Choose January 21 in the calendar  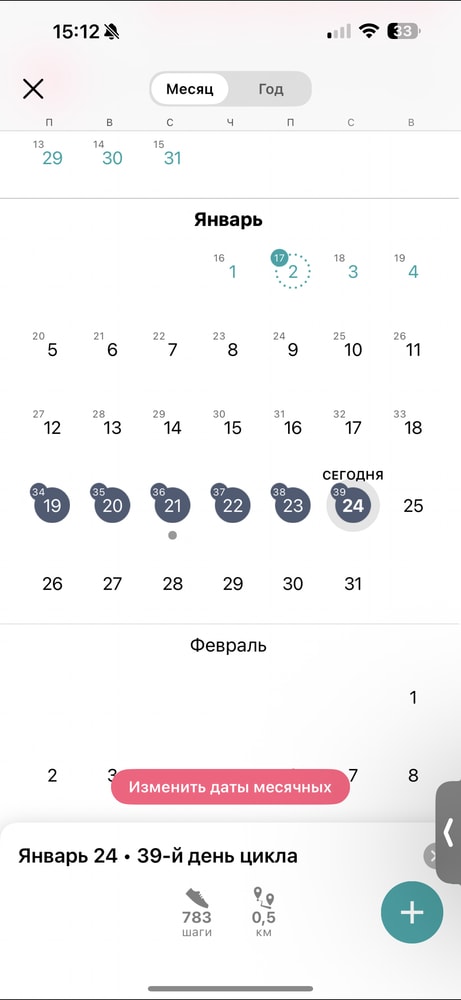point(172,505)
